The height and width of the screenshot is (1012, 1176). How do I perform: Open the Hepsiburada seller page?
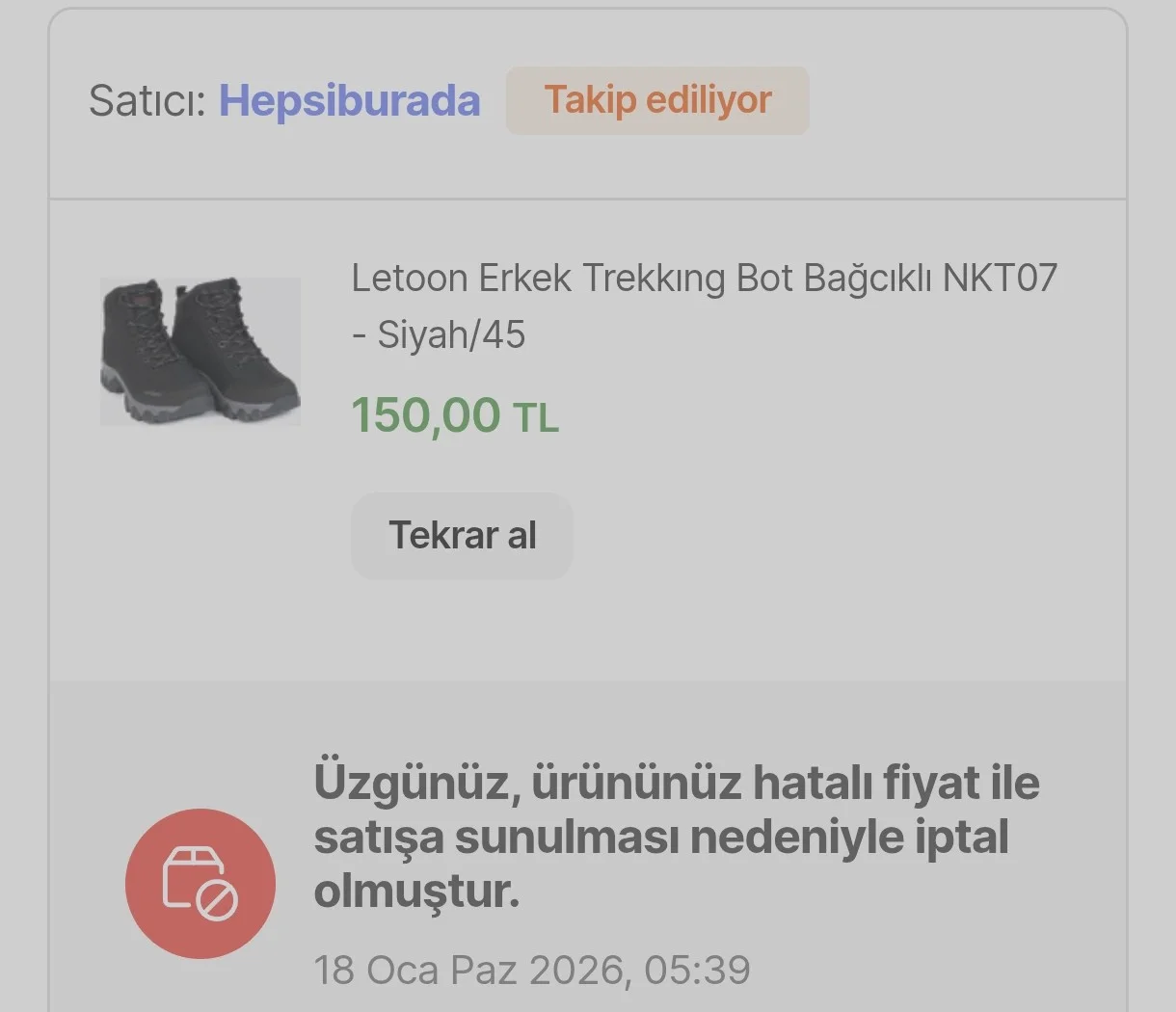tap(349, 101)
